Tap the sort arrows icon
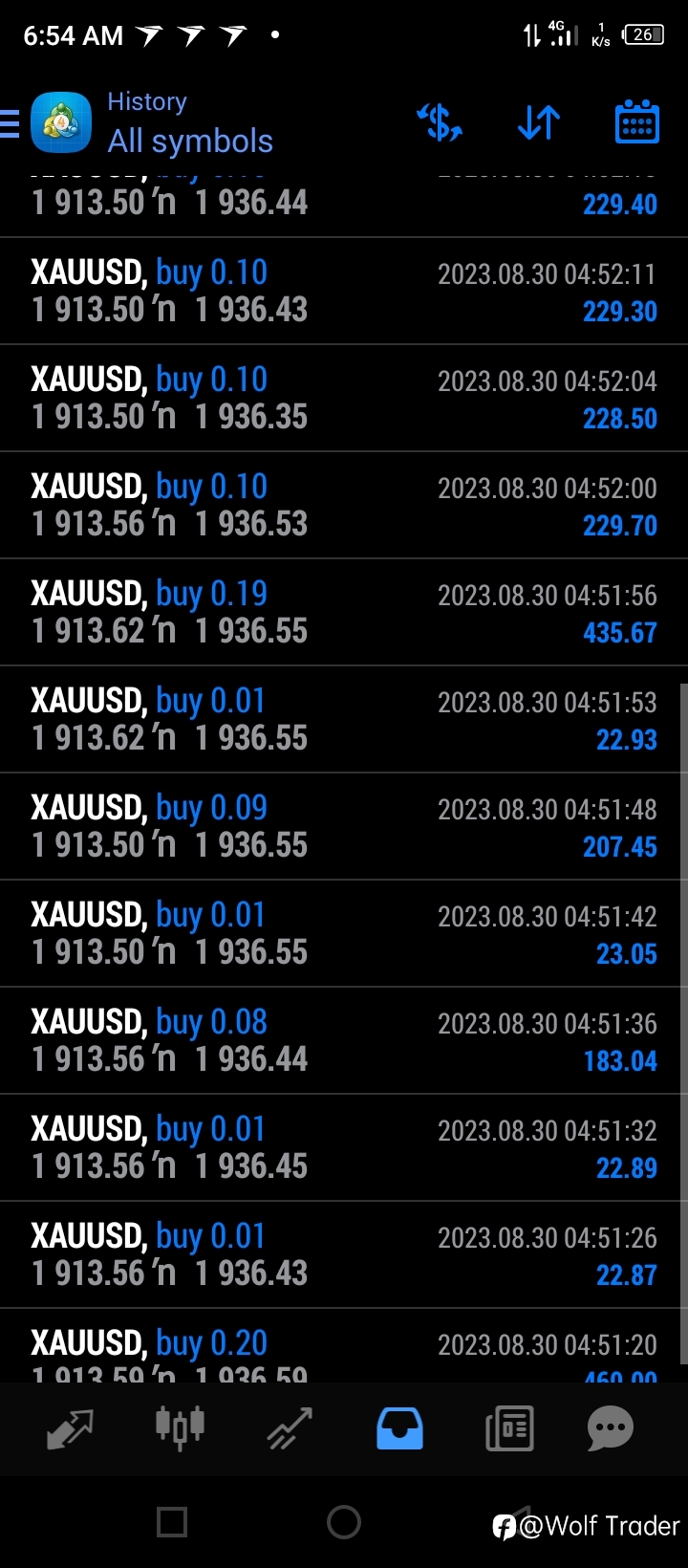 click(x=539, y=122)
